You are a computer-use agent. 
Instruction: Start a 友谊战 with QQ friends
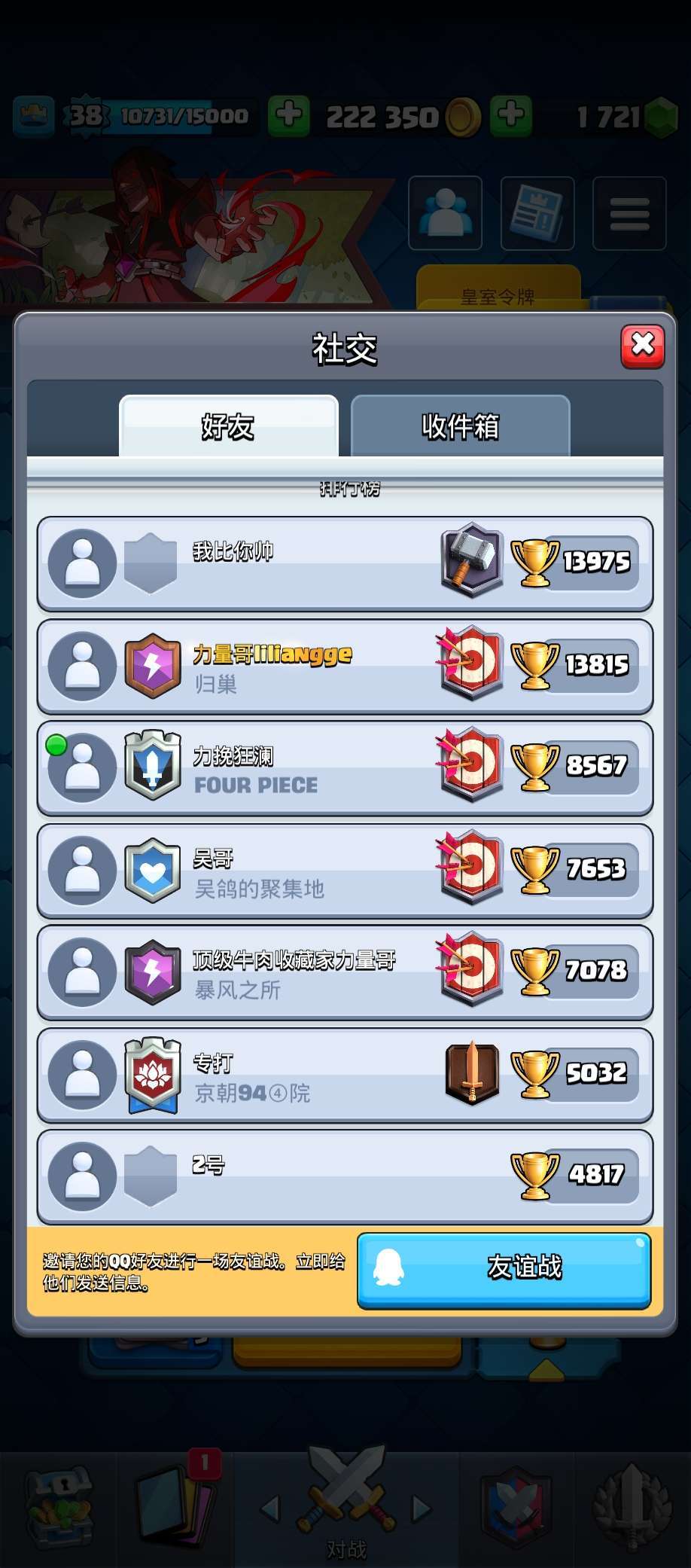tap(504, 1270)
